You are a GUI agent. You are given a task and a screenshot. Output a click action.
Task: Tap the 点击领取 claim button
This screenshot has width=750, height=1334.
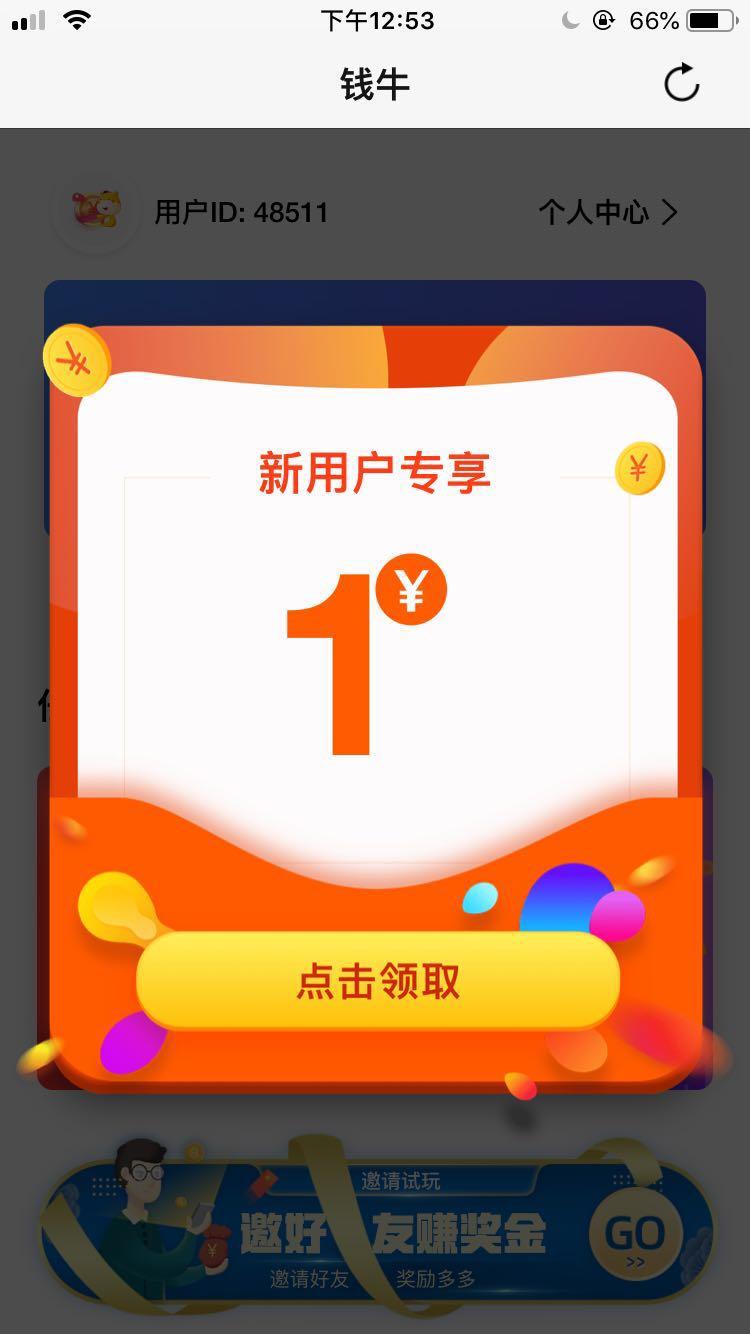pos(378,981)
